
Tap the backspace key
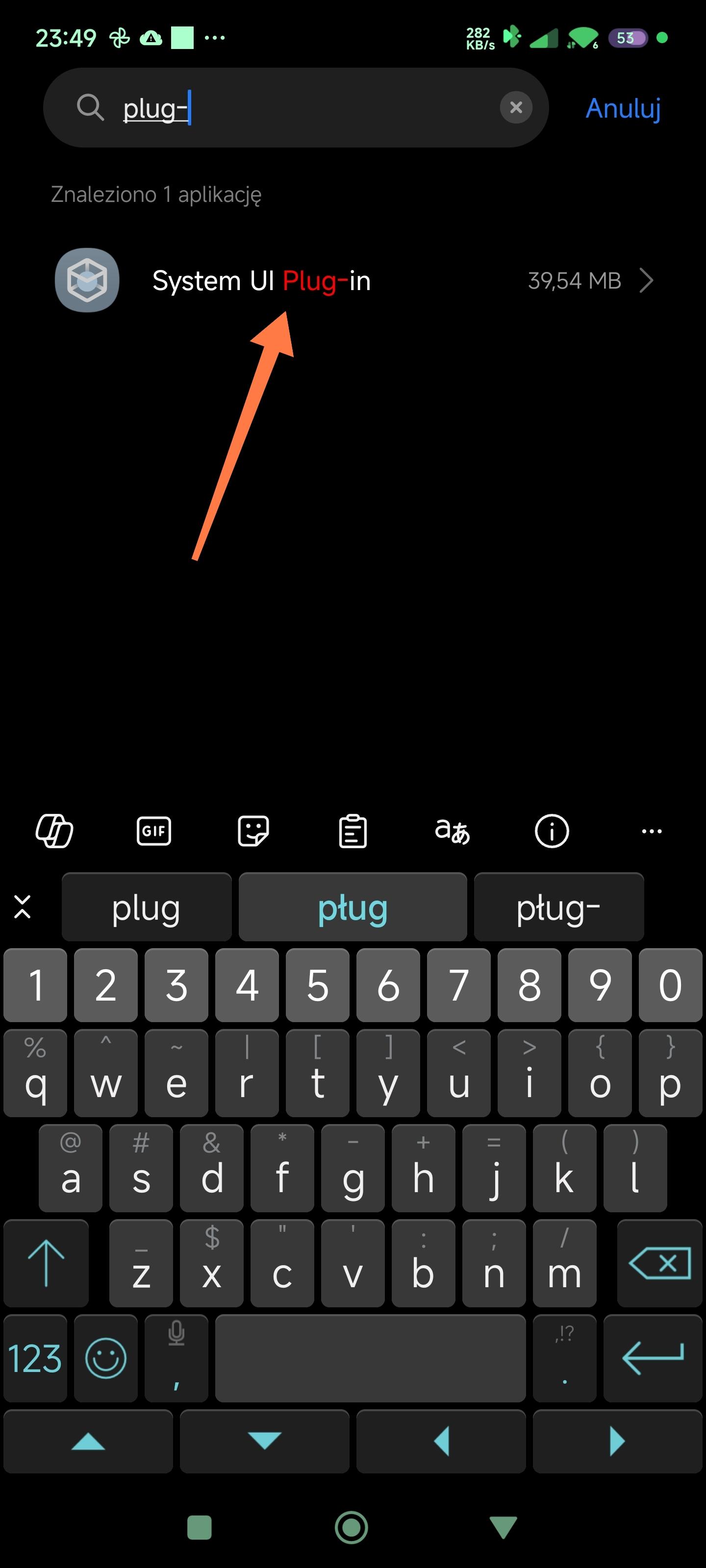coord(660,1264)
